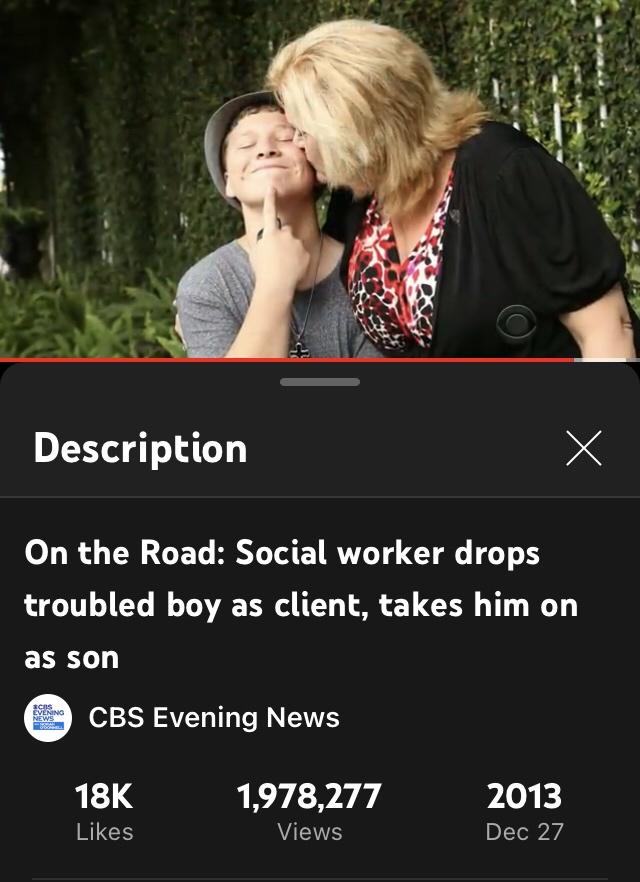640x882 pixels.
Task: Tap the drag handle atop the Description sheet
Action: click(x=320, y=382)
